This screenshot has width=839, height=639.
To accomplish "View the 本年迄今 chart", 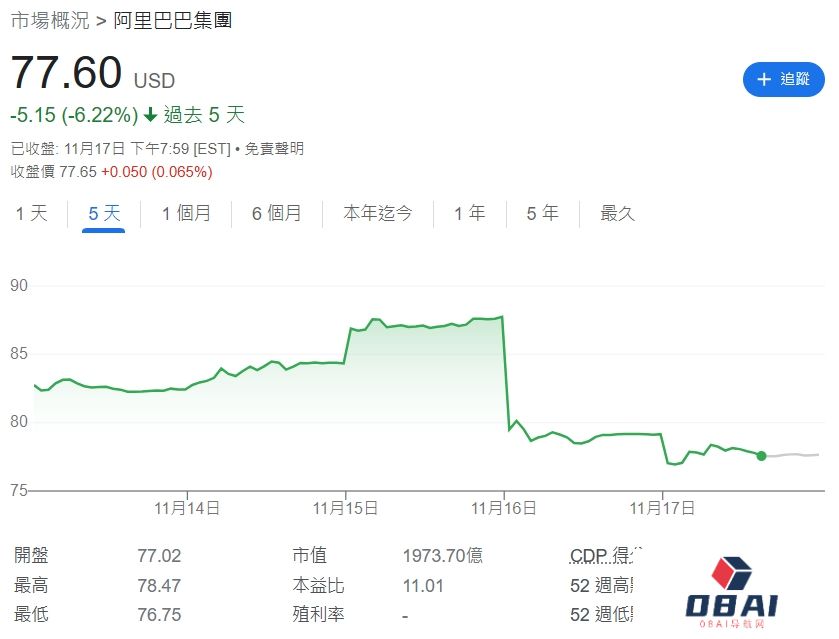I will tap(377, 213).
